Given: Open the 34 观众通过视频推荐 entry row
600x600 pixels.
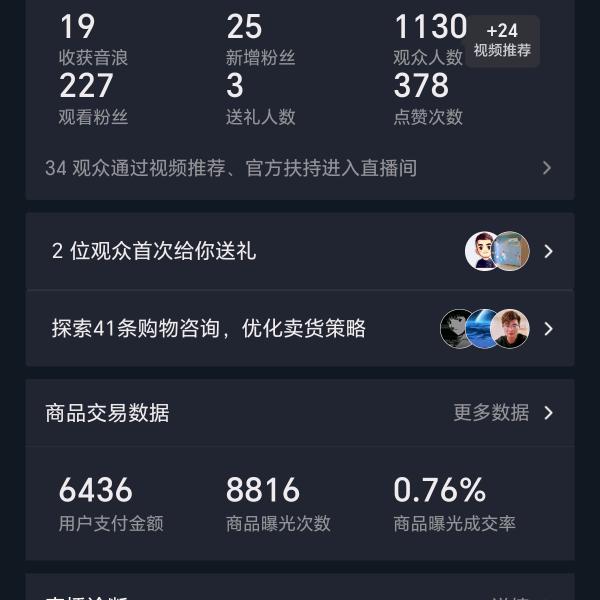Looking at the screenshot, I should click(299, 168).
